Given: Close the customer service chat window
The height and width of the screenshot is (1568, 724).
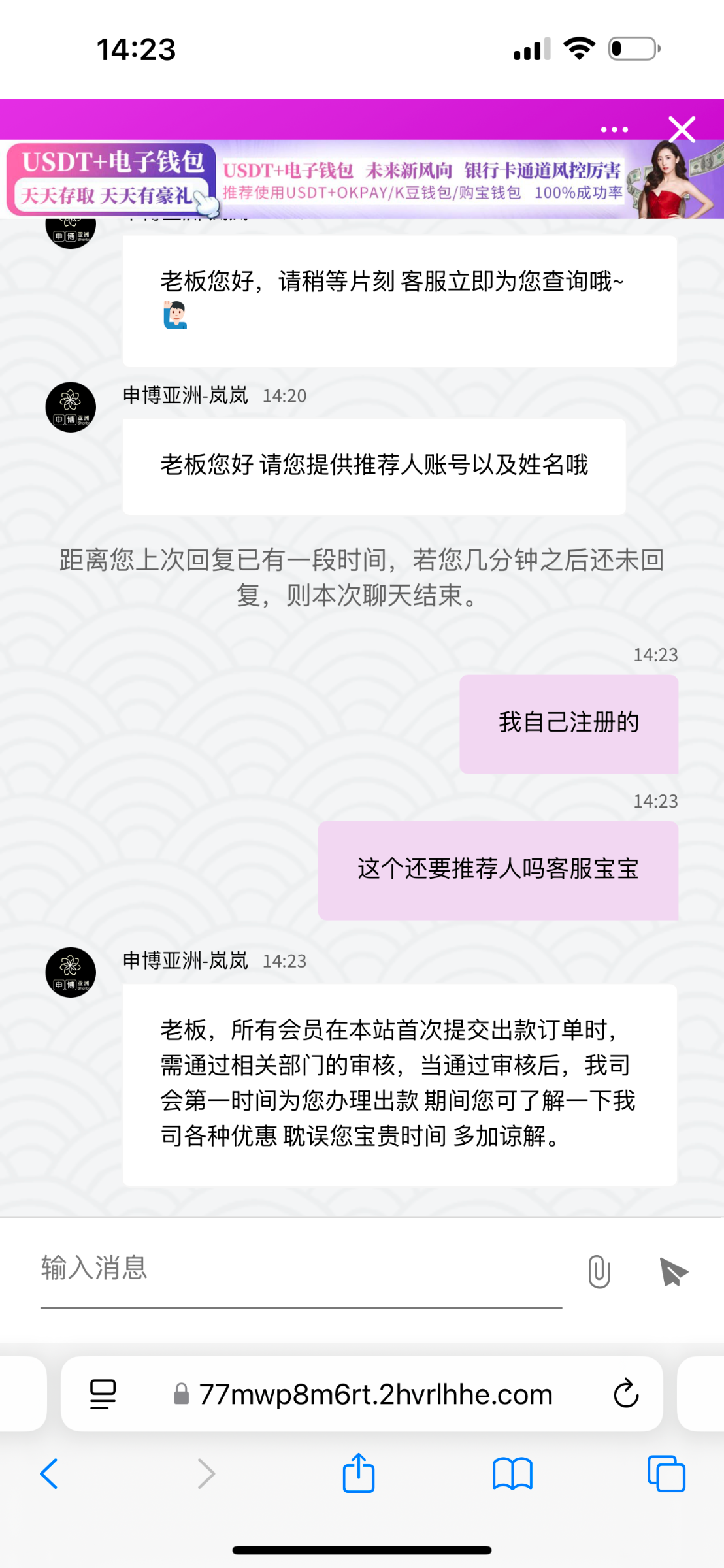Looking at the screenshot, I should pyautogui.click(x=682, y=129).
